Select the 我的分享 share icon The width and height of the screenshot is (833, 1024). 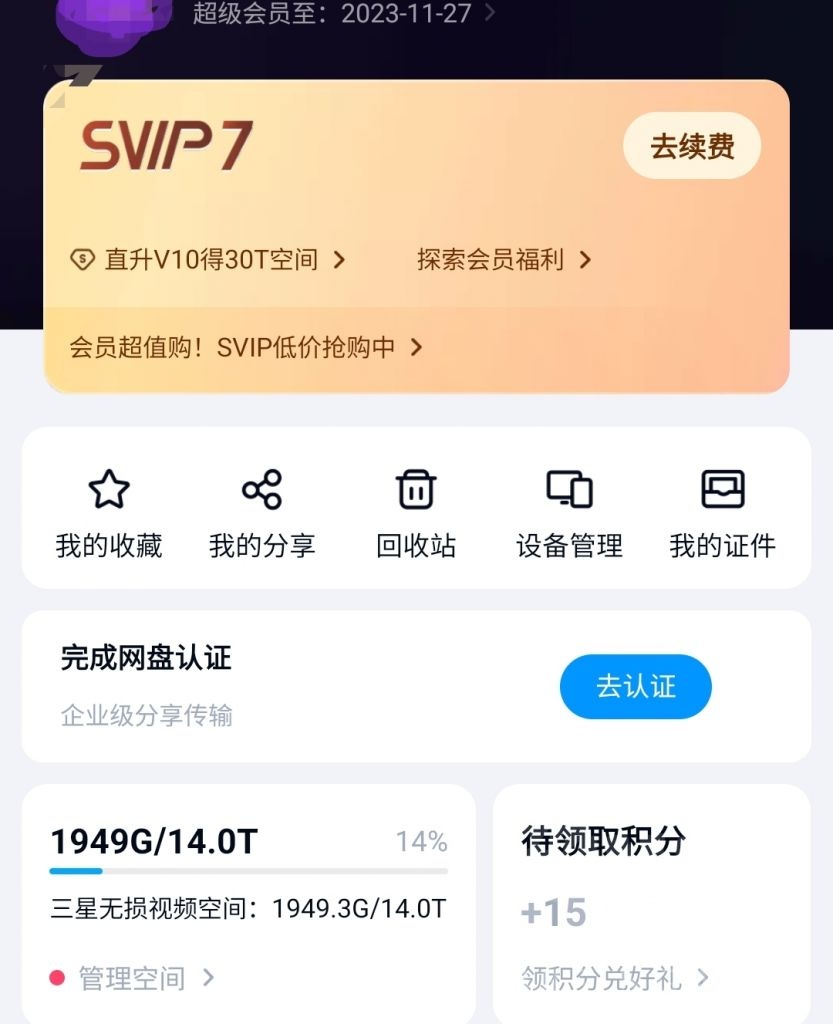click(x=261, y=489)
